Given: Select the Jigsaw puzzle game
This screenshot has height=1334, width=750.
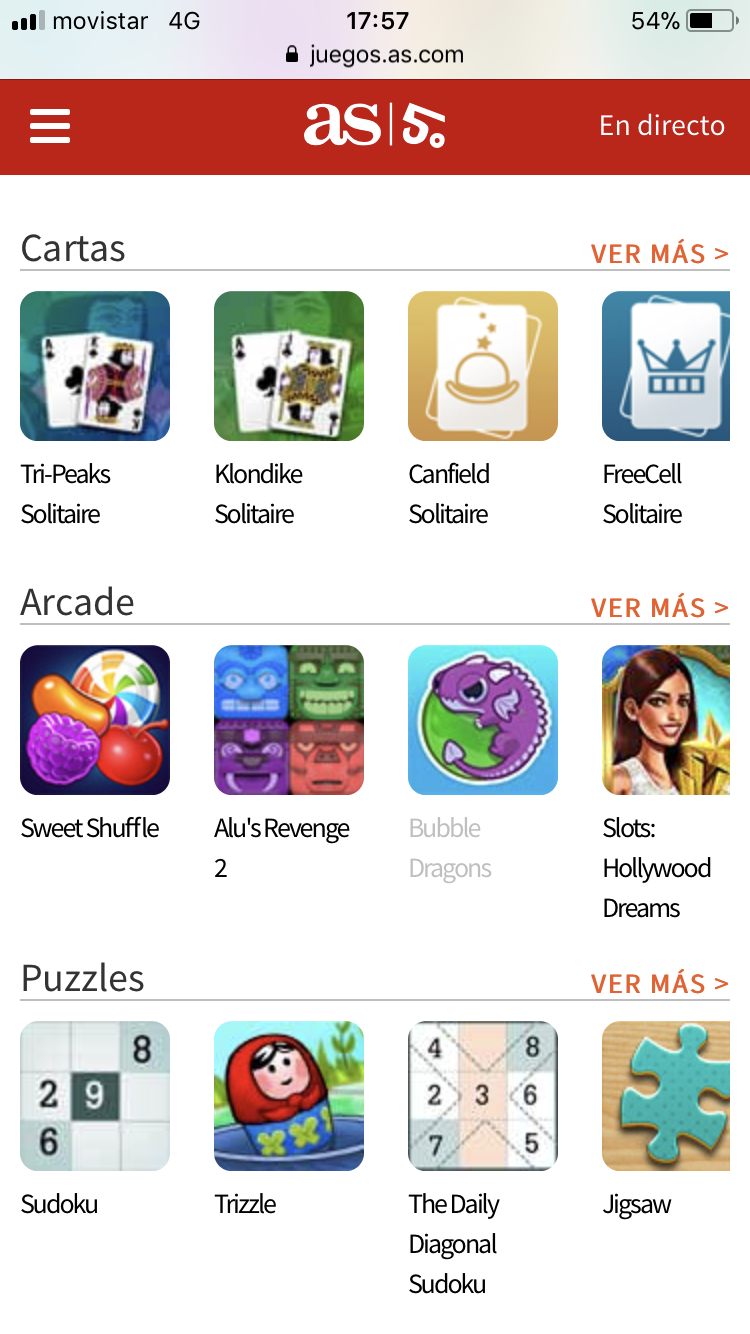Looking at the screenshot, I should tap(666, 1096).
